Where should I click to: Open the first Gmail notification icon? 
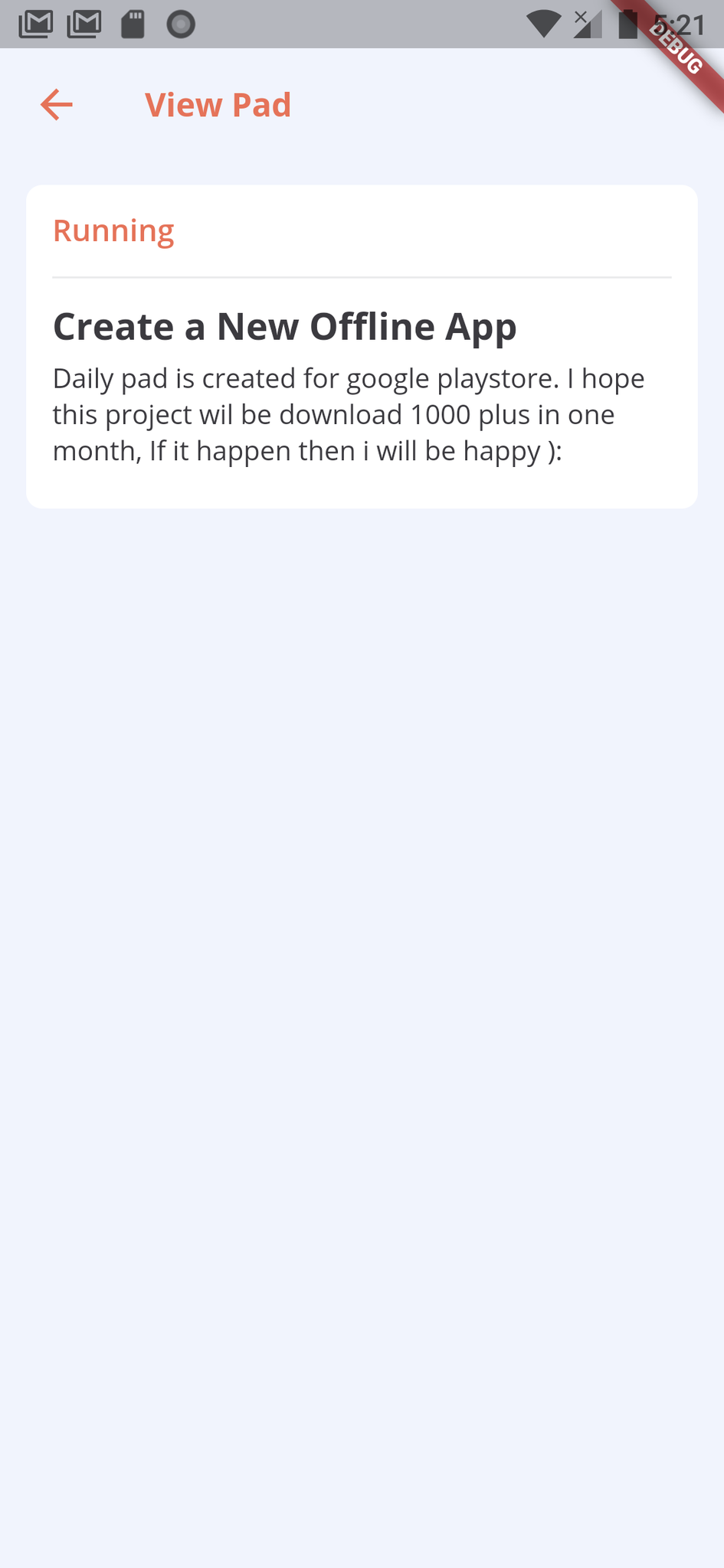point(36,24)
